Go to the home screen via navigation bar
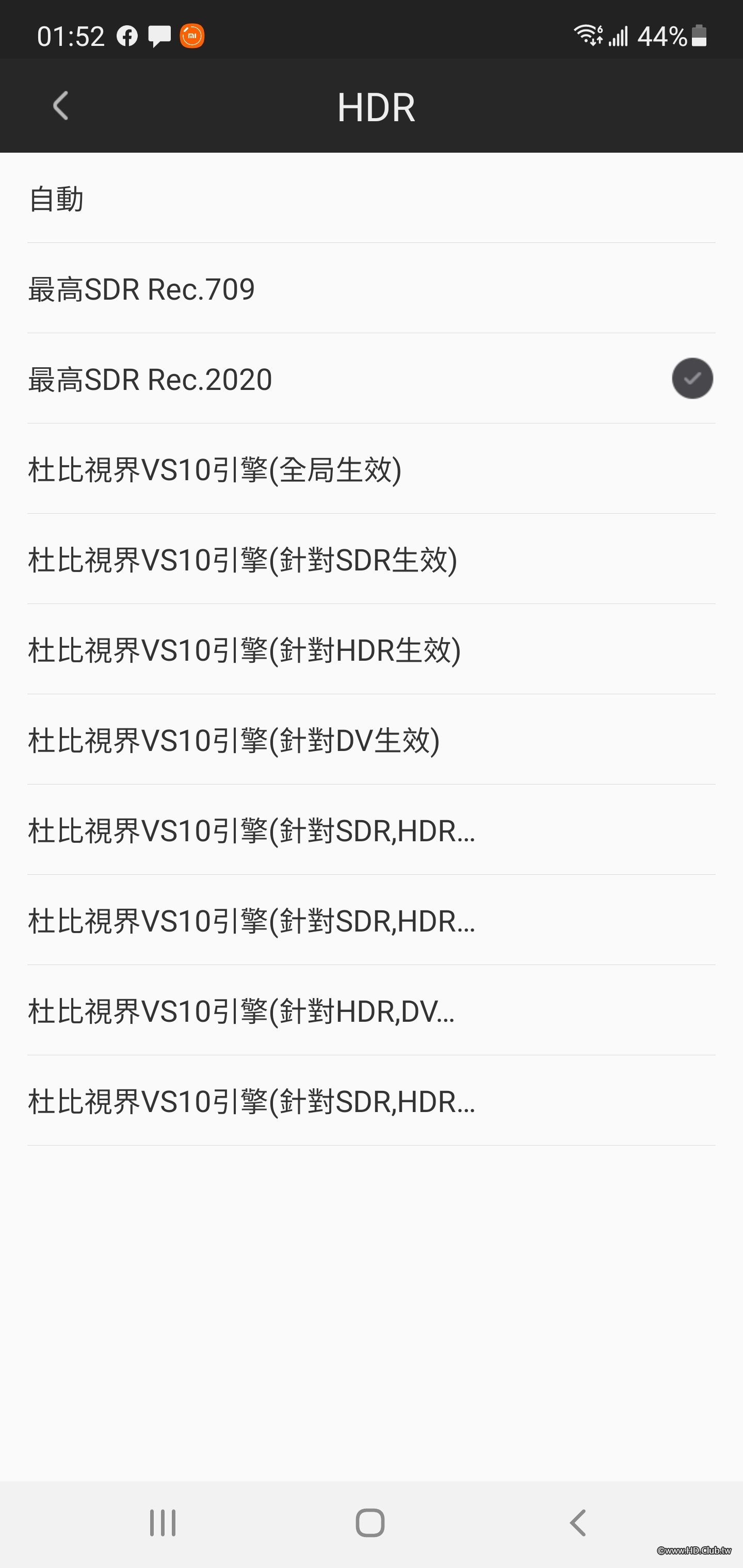The height and width of the screenshot is (1568, 743). (369, 1522)
